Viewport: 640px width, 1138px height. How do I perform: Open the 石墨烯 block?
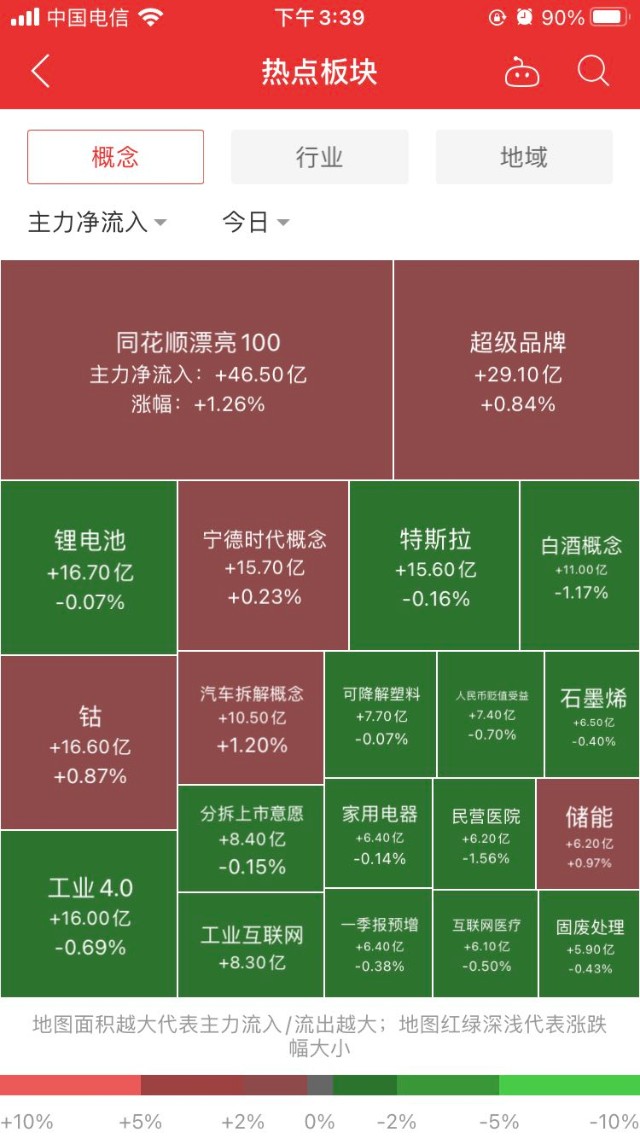point(592,714)
